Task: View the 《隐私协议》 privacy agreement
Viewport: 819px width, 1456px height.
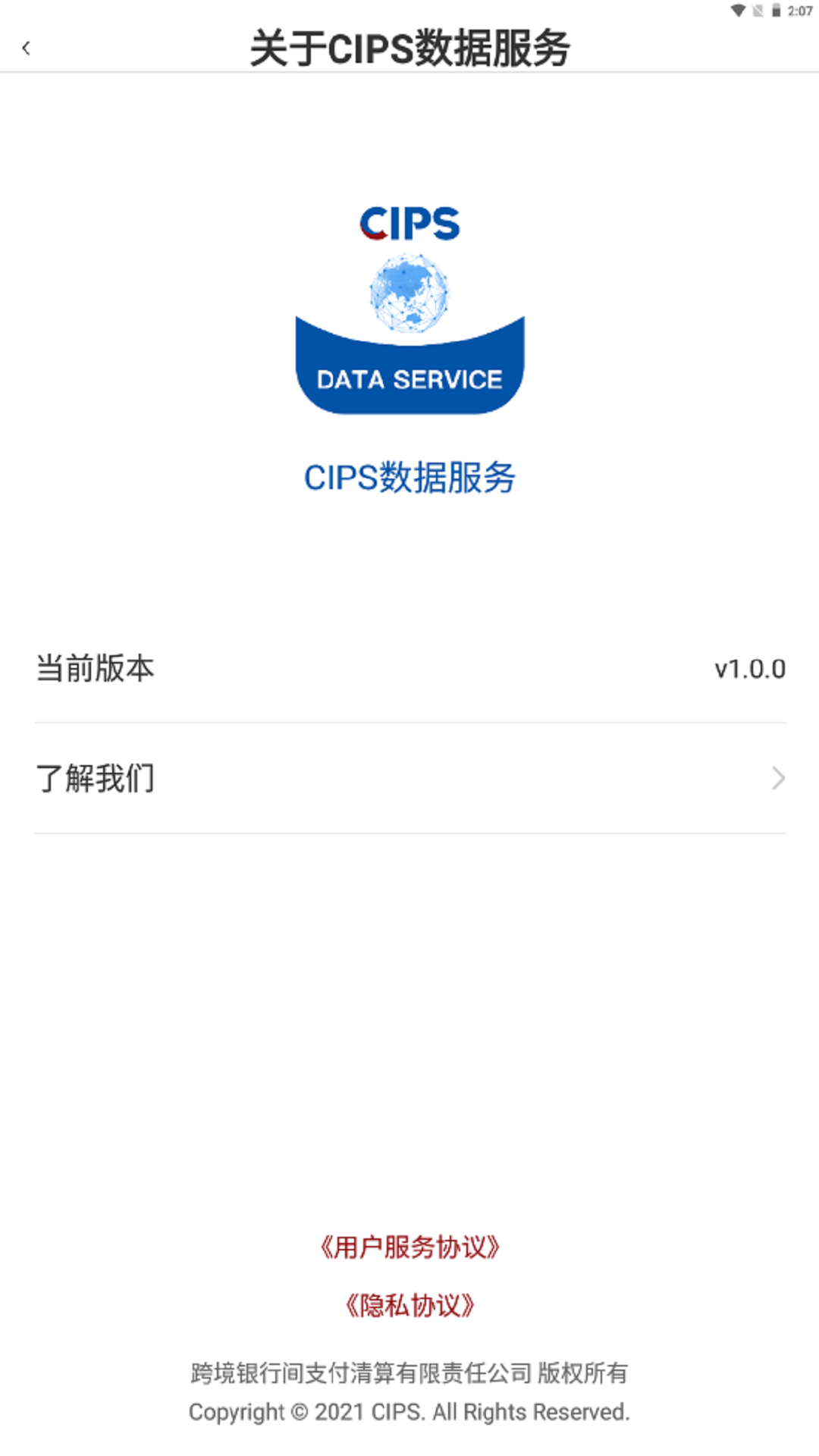Action: [409, 1306]
